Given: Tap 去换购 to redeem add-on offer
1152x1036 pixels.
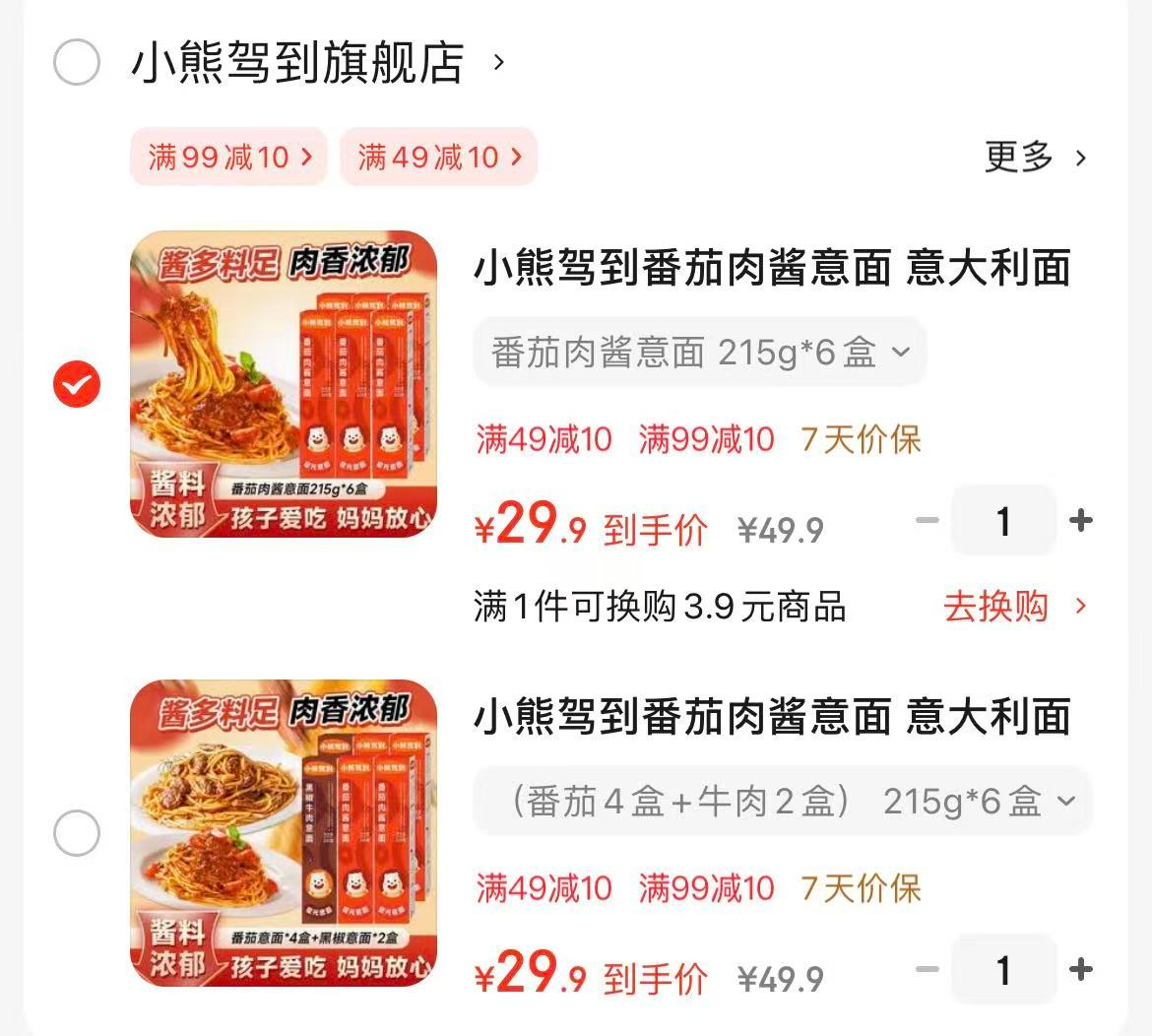Looking at the screenshot, I should [1014, 607].
